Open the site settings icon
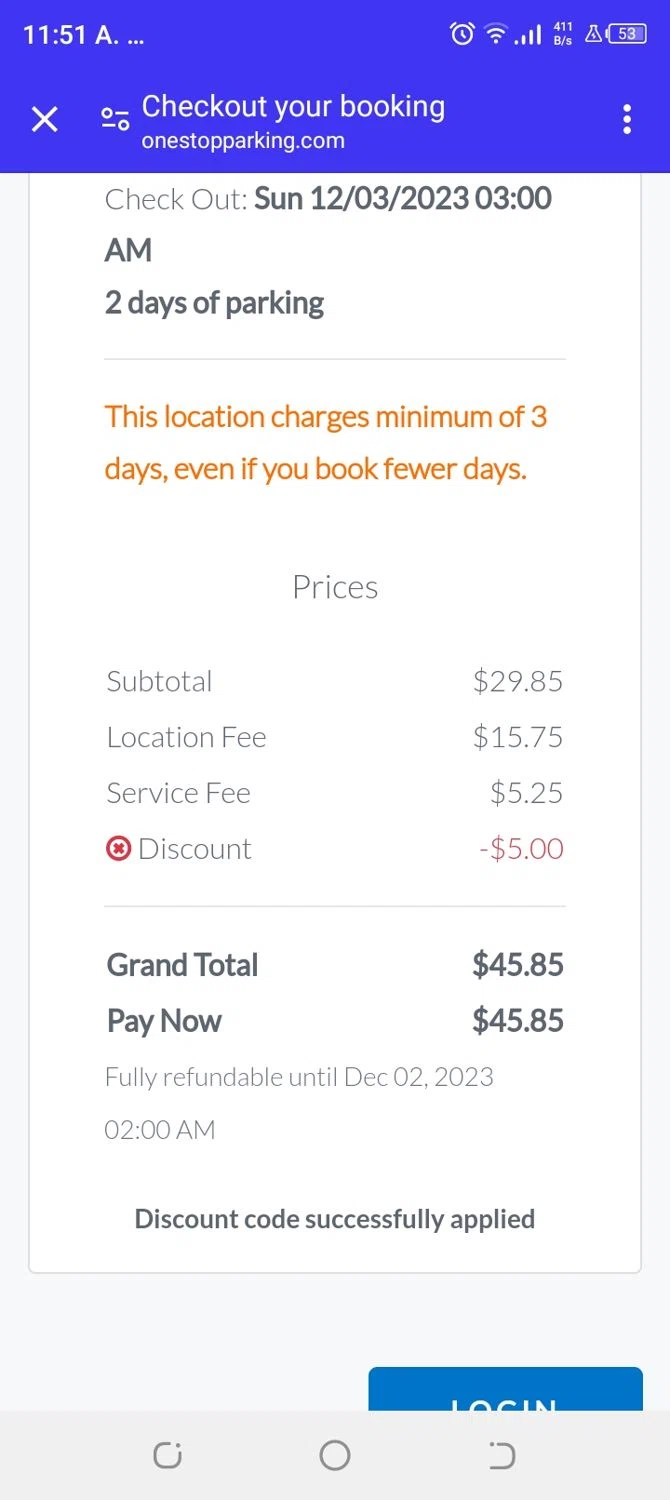 [115, 120]
